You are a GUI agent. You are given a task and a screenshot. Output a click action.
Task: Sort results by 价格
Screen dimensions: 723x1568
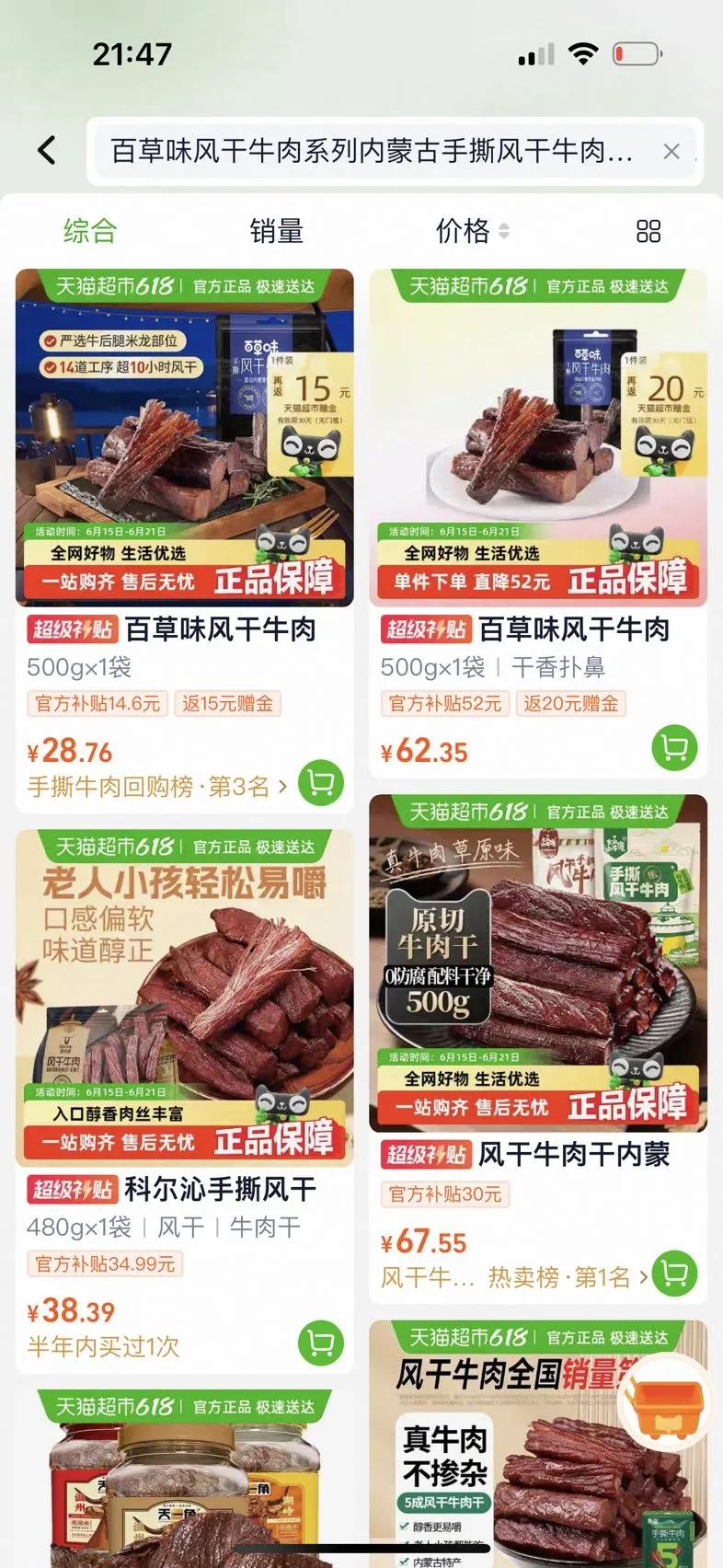pos(472,231)
